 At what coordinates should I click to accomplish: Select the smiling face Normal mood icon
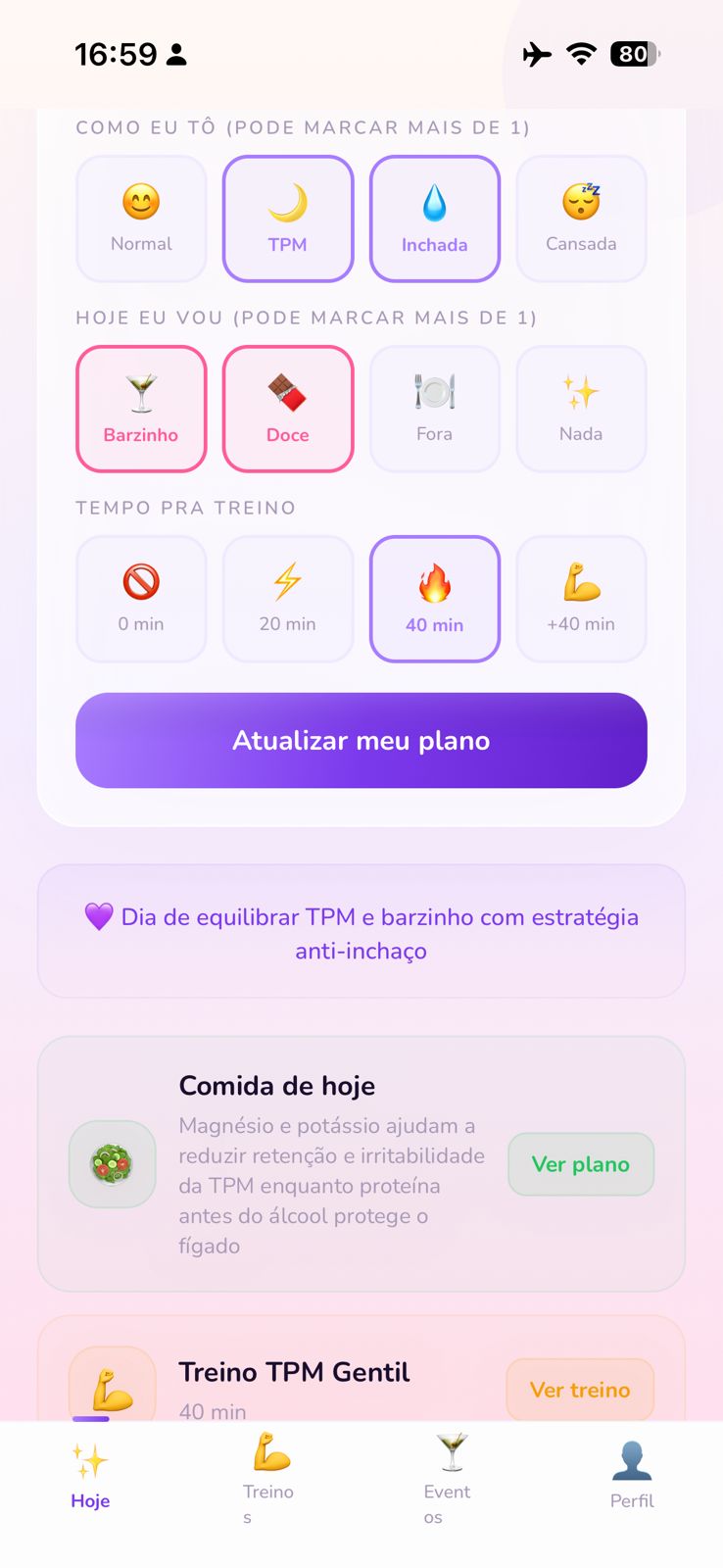coord(141,218)
